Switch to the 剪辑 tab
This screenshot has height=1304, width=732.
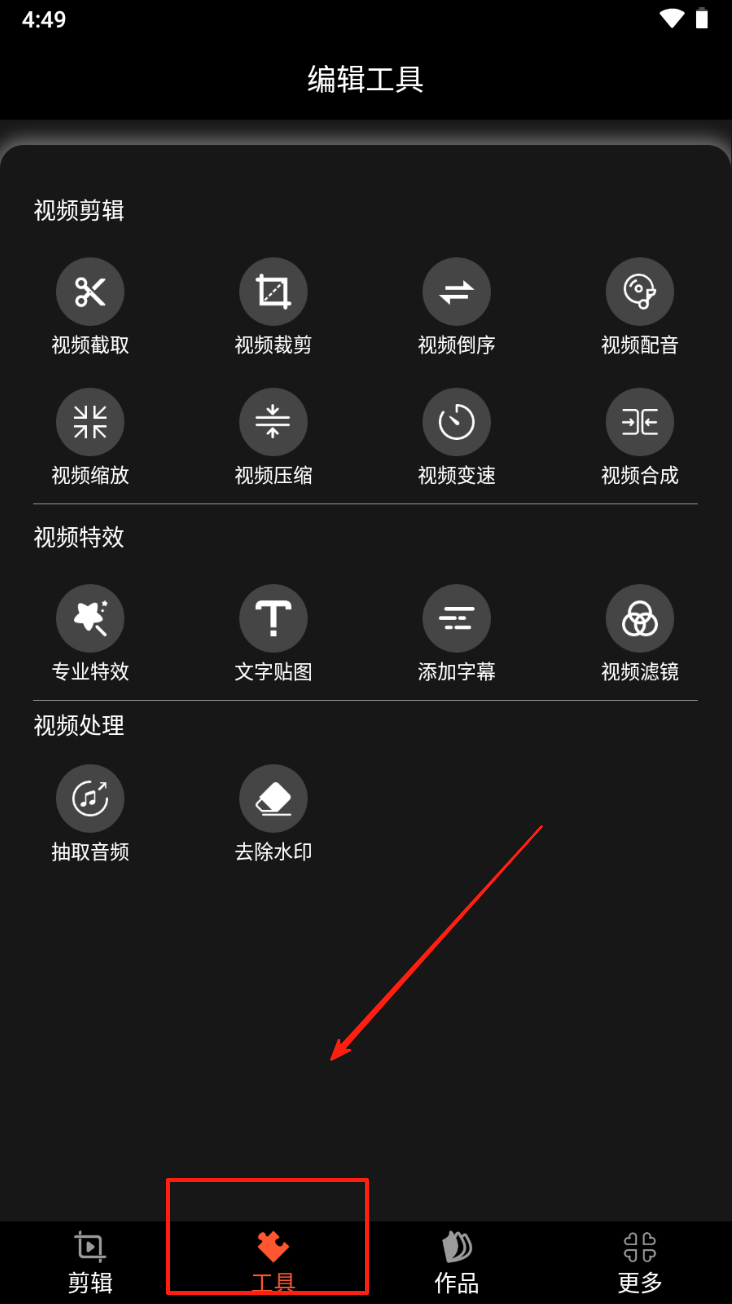pyautogui.click(x=90, y=1262)
